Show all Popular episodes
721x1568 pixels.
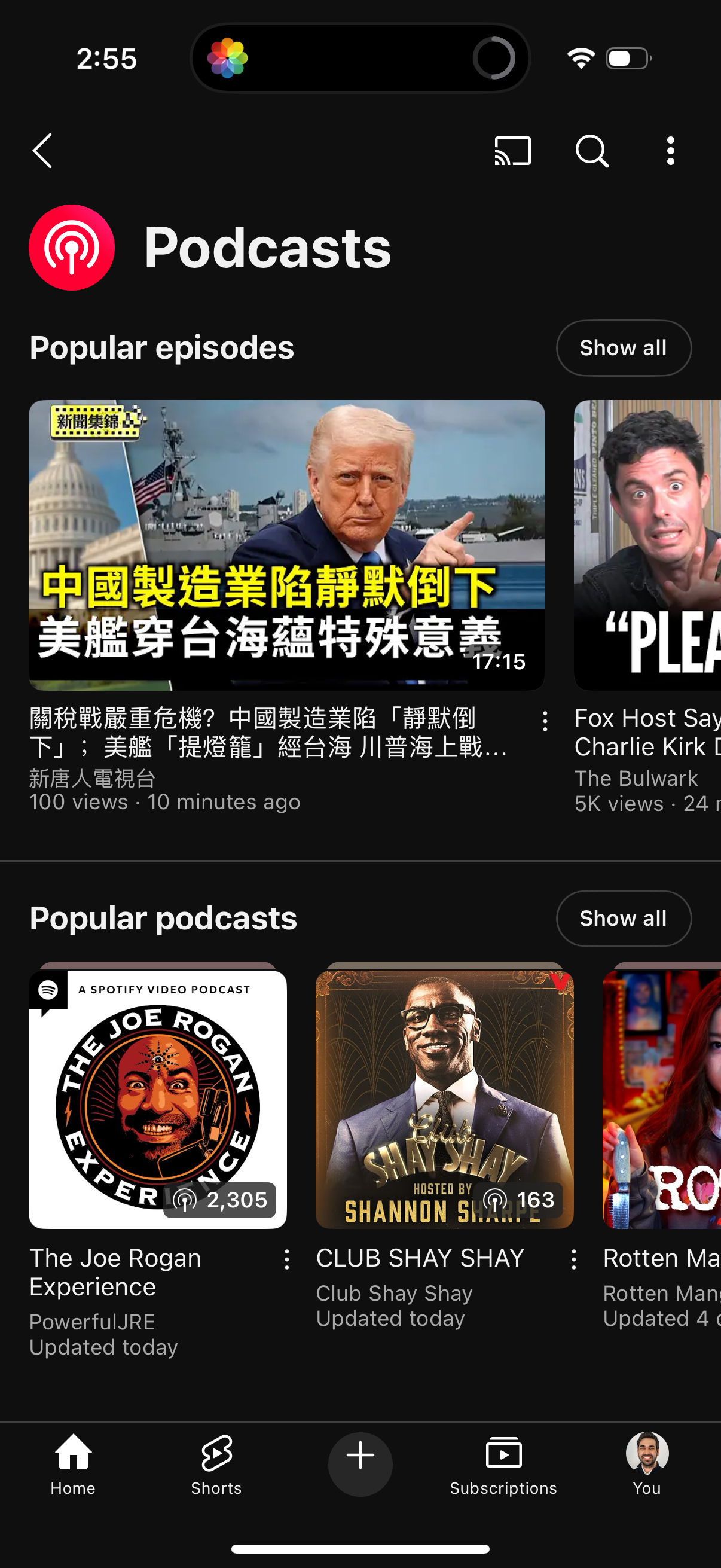coord(623,347)
